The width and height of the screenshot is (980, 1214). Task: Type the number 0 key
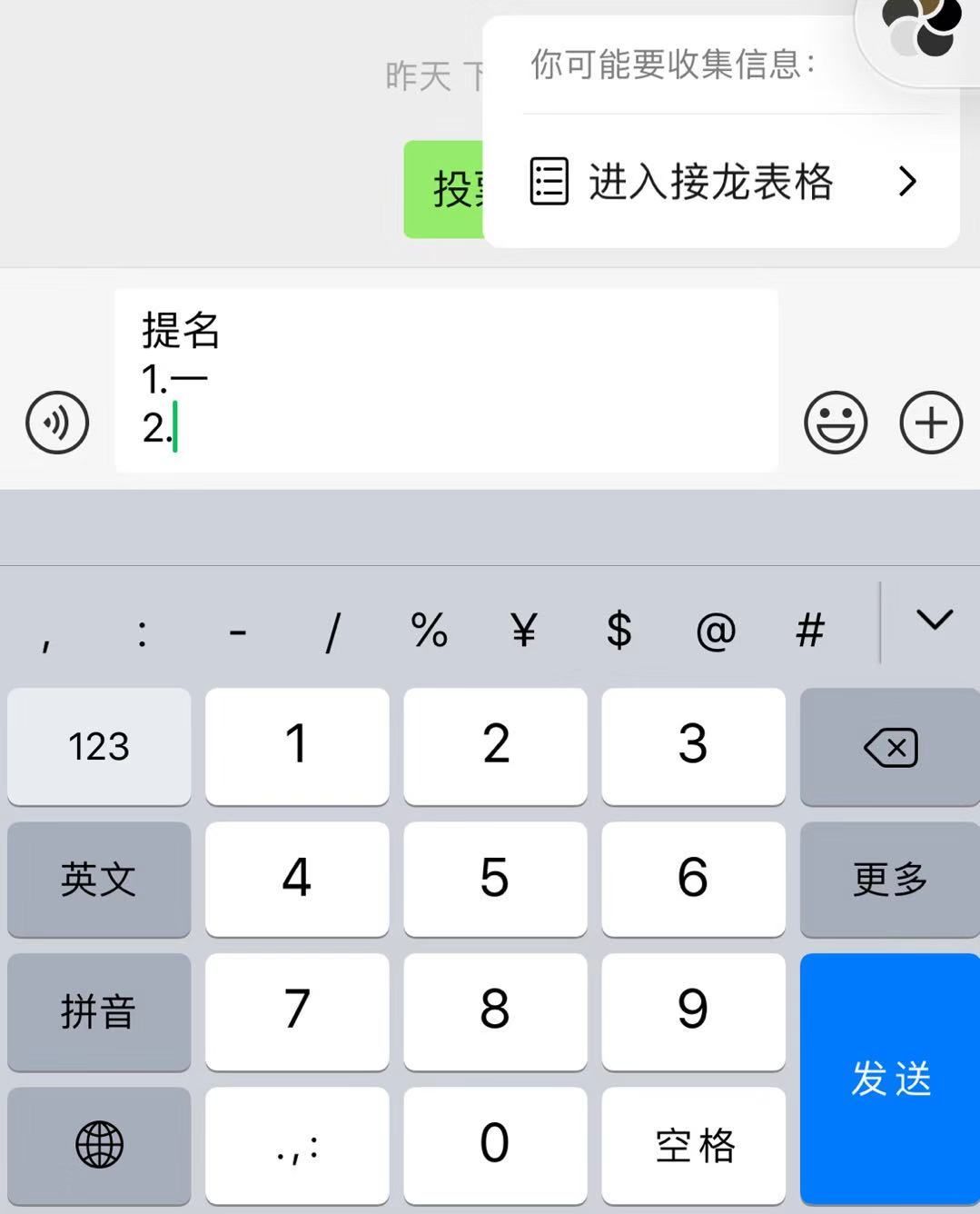tap(495, 1144)
